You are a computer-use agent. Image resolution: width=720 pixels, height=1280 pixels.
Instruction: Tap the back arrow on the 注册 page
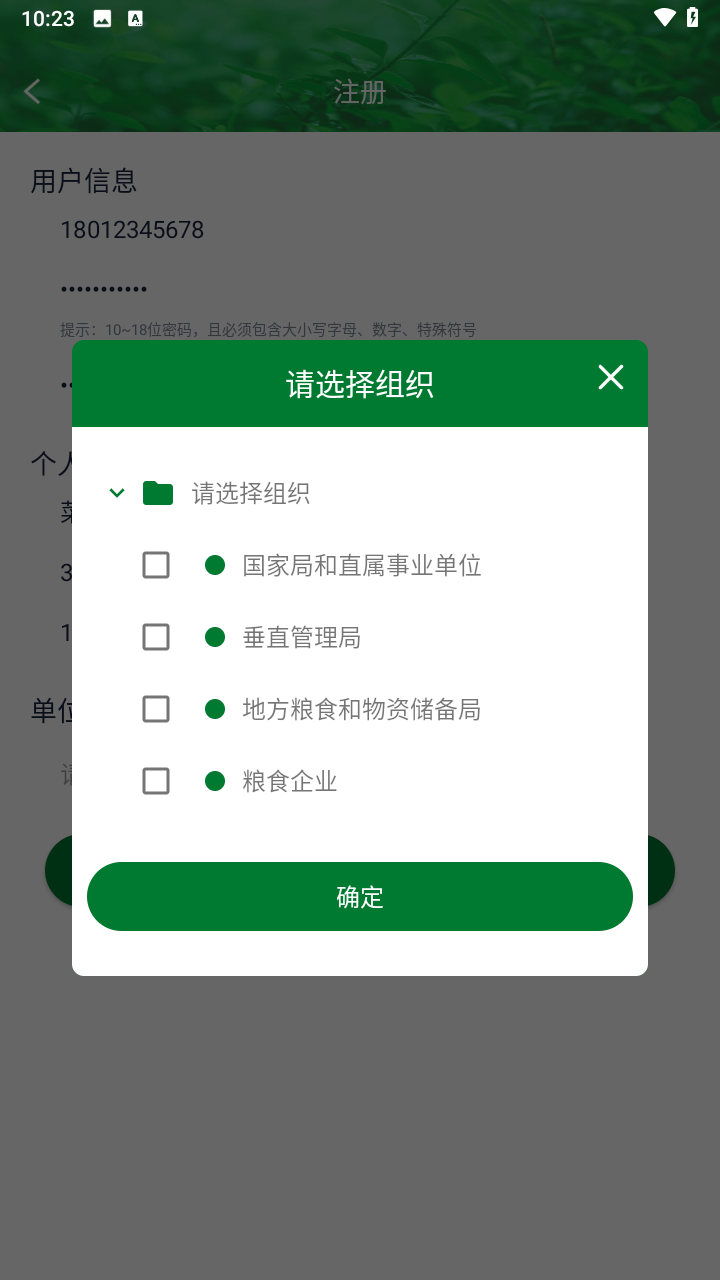pos(32,91)
